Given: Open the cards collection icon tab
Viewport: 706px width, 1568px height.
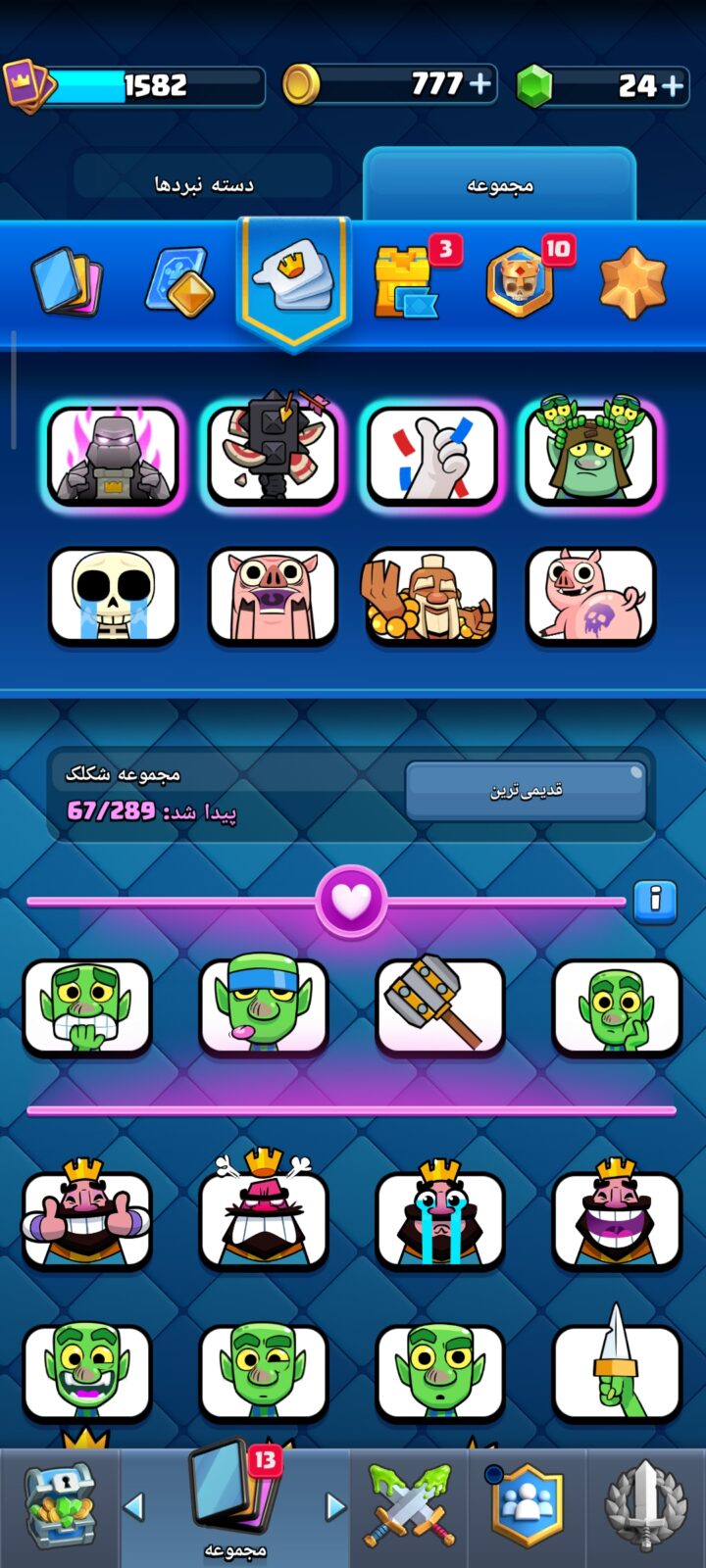Looking at the screenshot, I should [66, 281].
